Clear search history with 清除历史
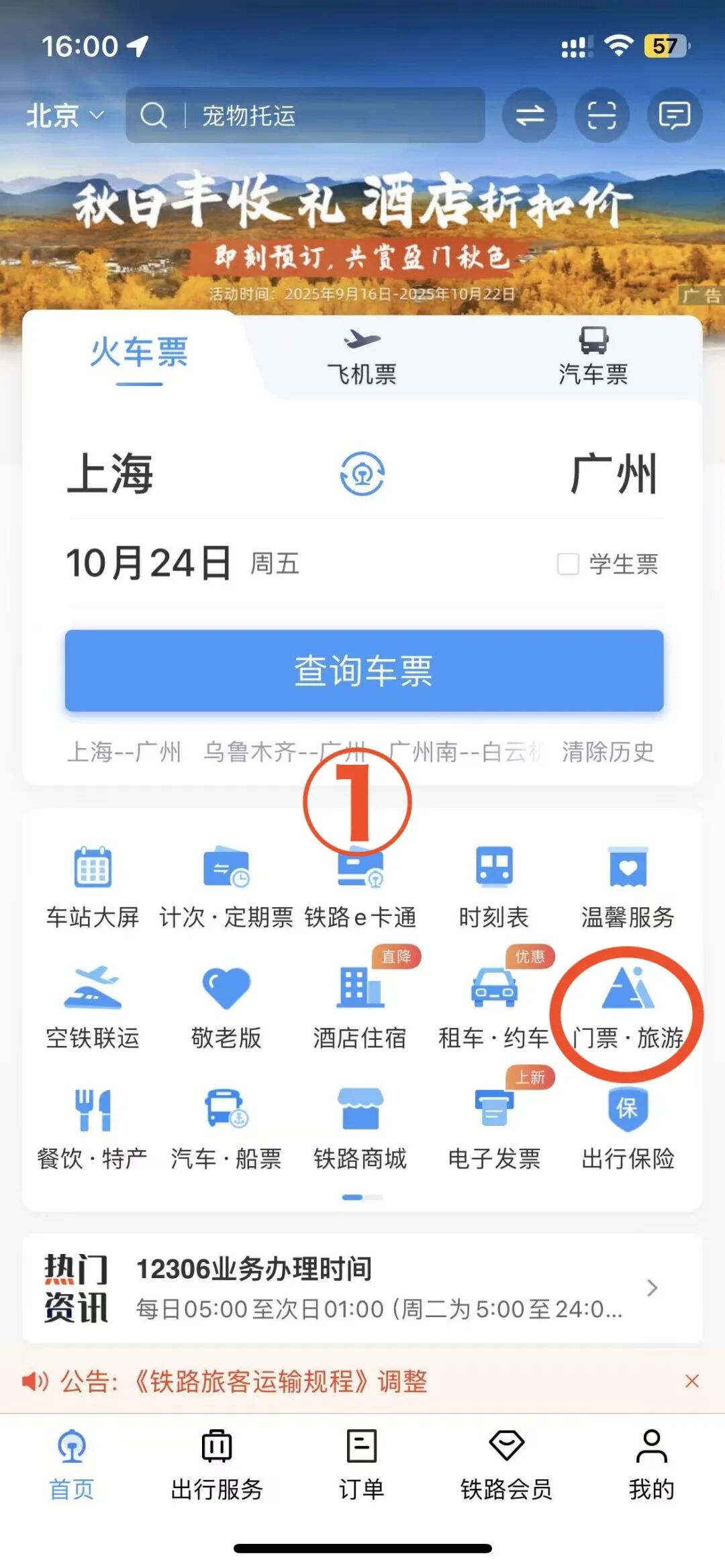The height and width of the screenshot is (1568, 725). point(608,751)
